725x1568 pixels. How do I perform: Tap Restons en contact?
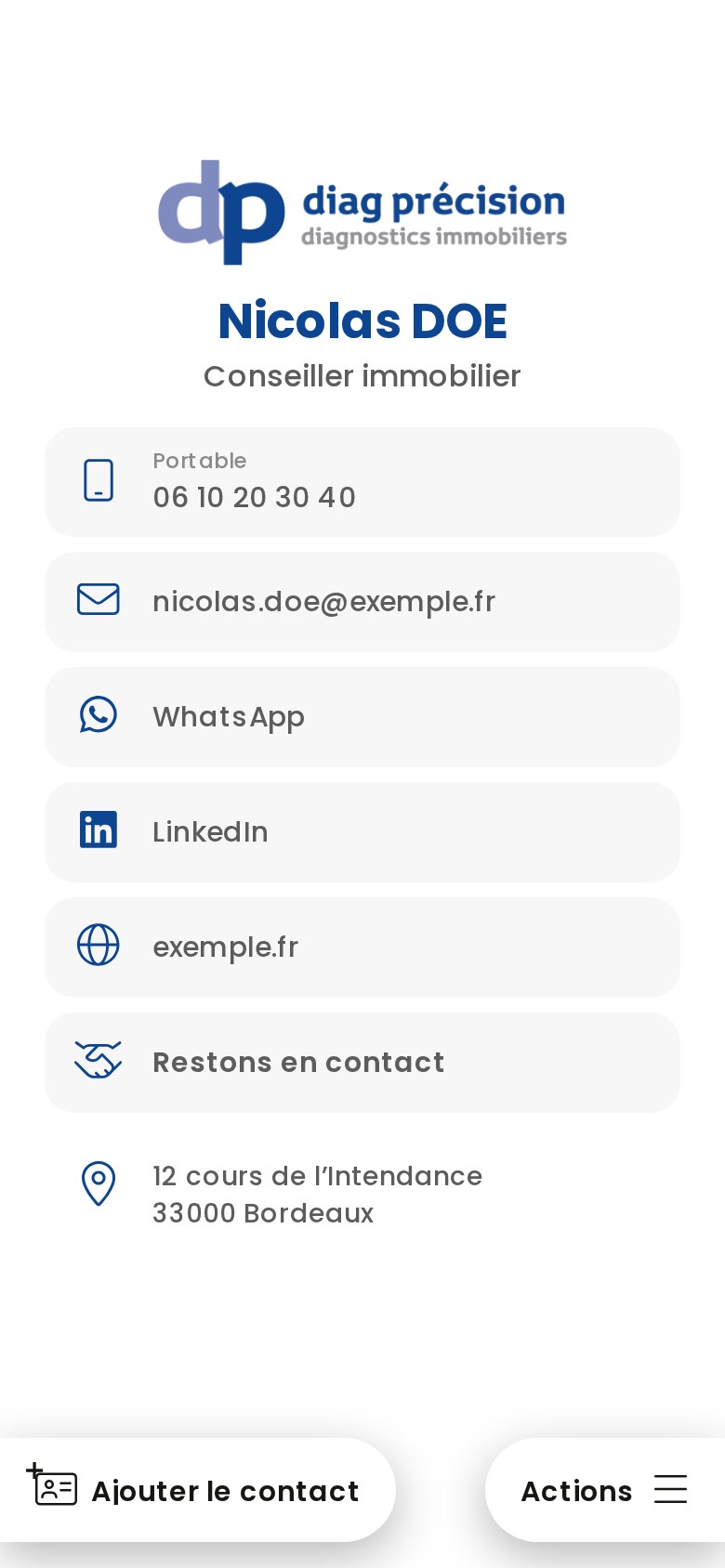pos(362,1063)
